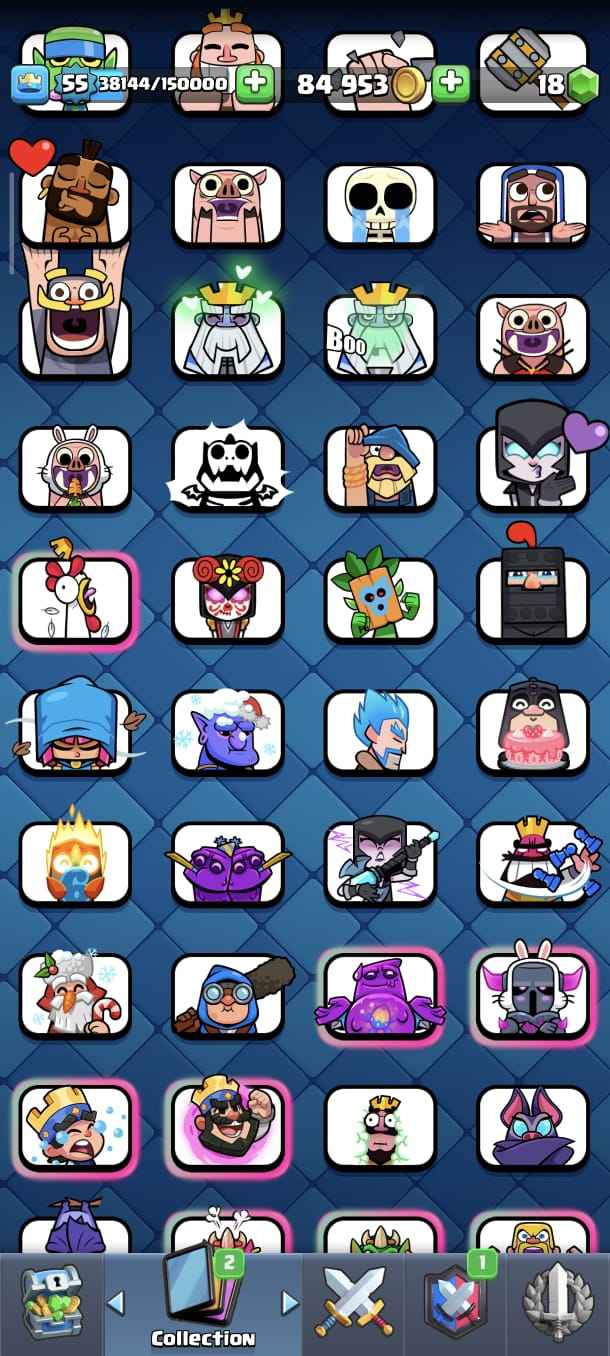
Task: Pick the fire spirit flame emote
Action: click(75, 862)
